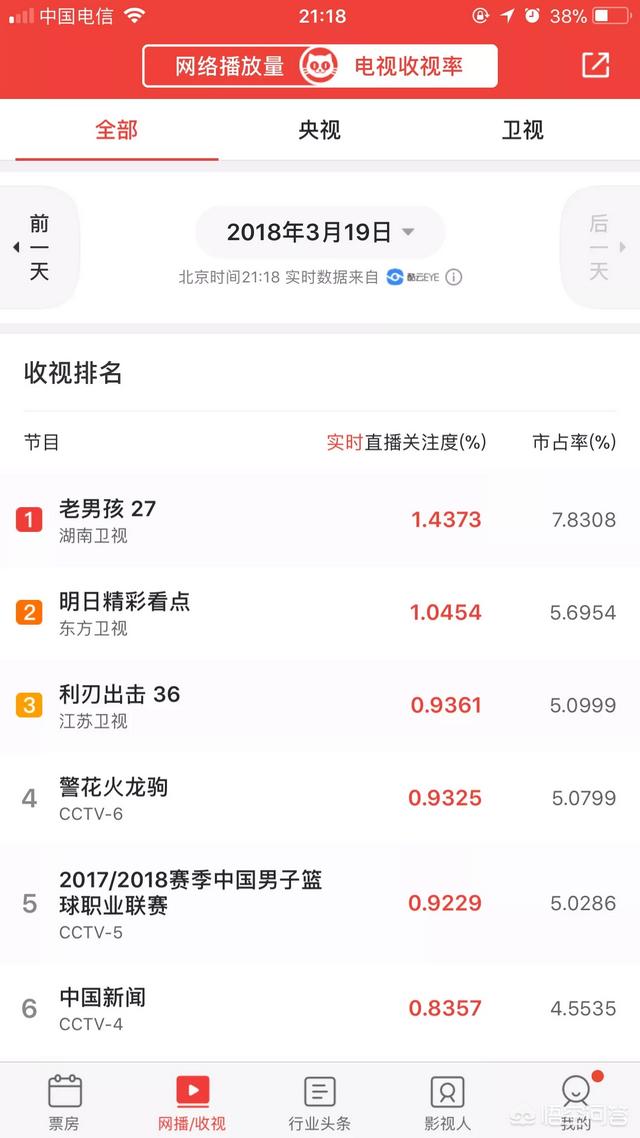Tap the info icon next to 酷云EYE

coord(454,277)
